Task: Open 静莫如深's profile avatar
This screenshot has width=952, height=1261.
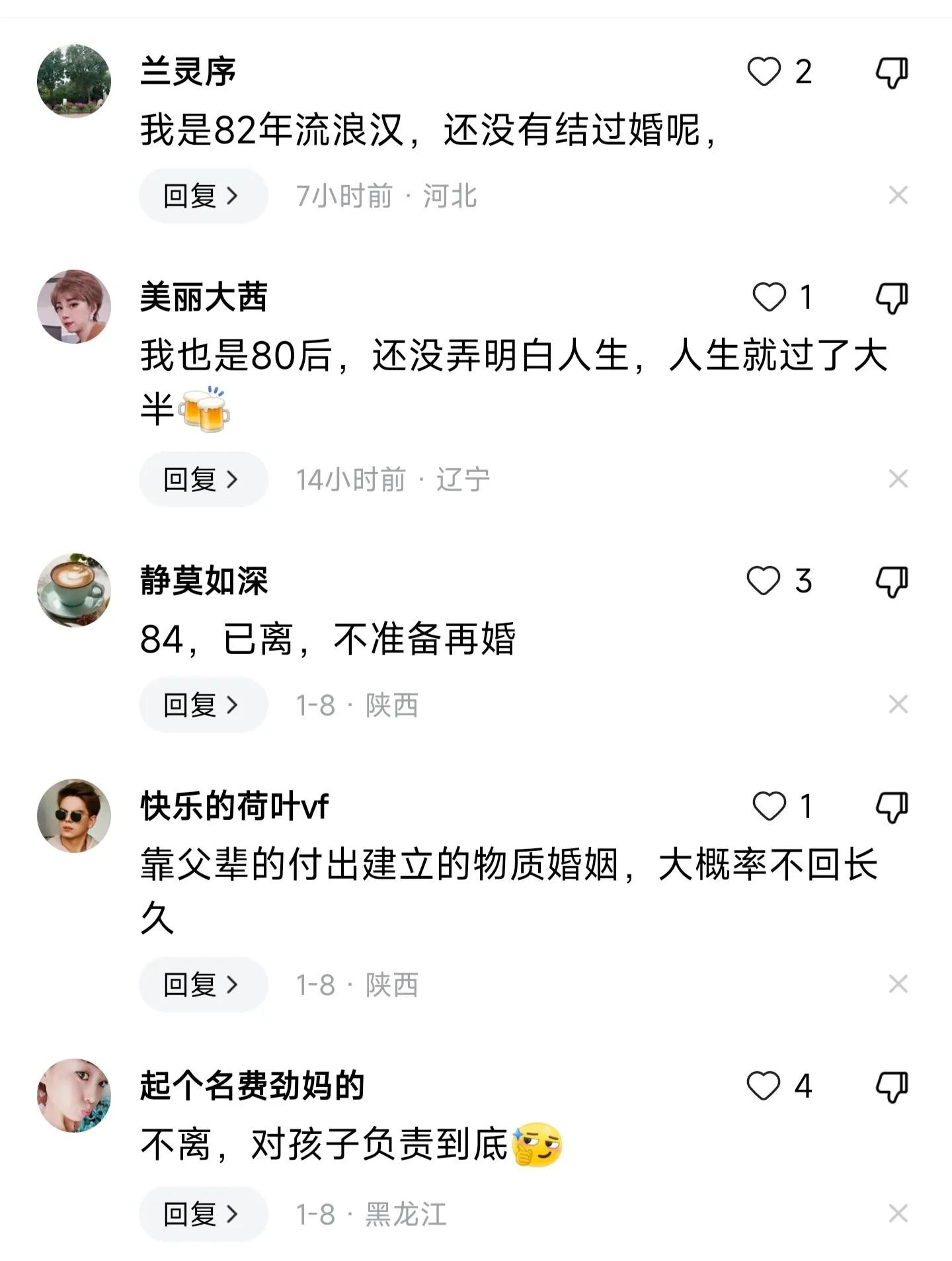Action: pos(74,590)
